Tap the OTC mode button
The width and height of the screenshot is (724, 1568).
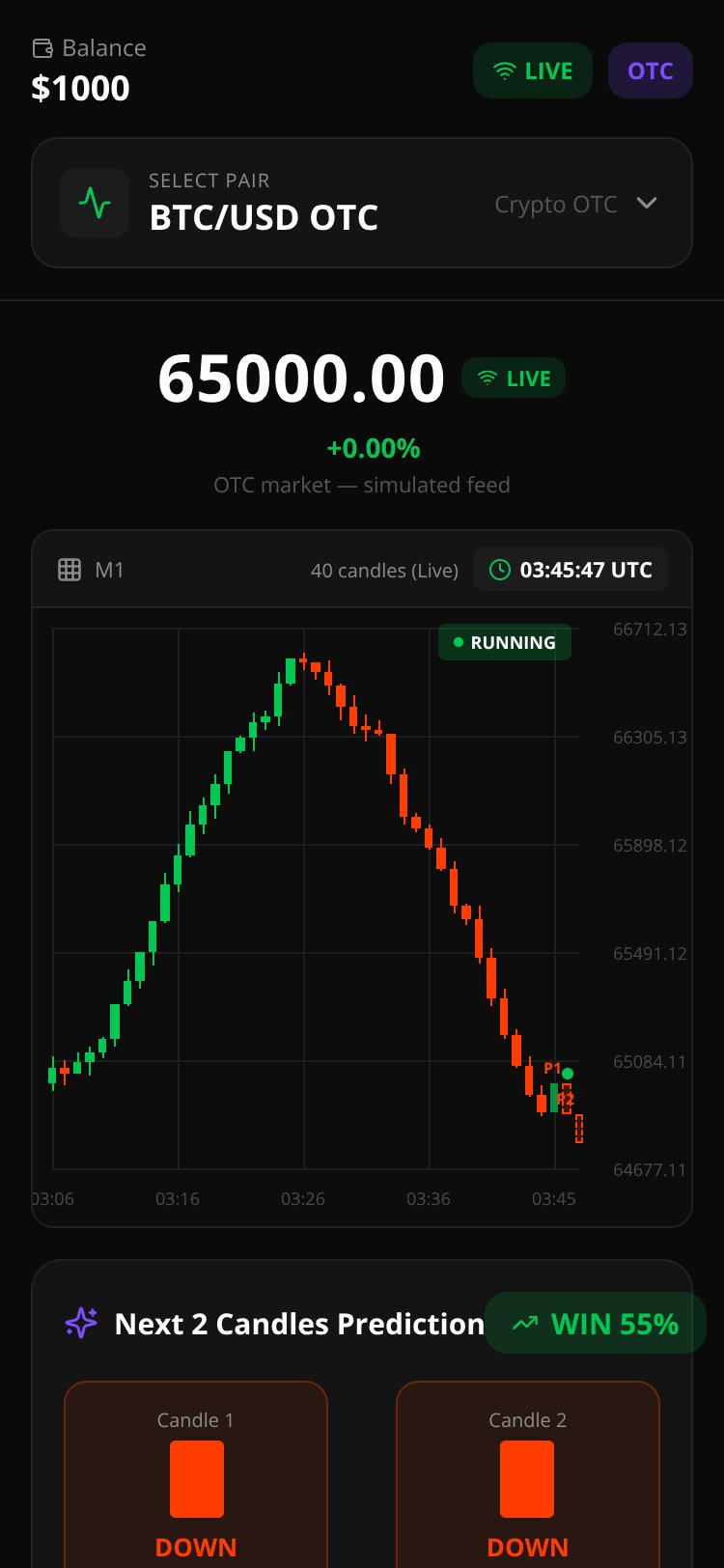tap(651, 70)
